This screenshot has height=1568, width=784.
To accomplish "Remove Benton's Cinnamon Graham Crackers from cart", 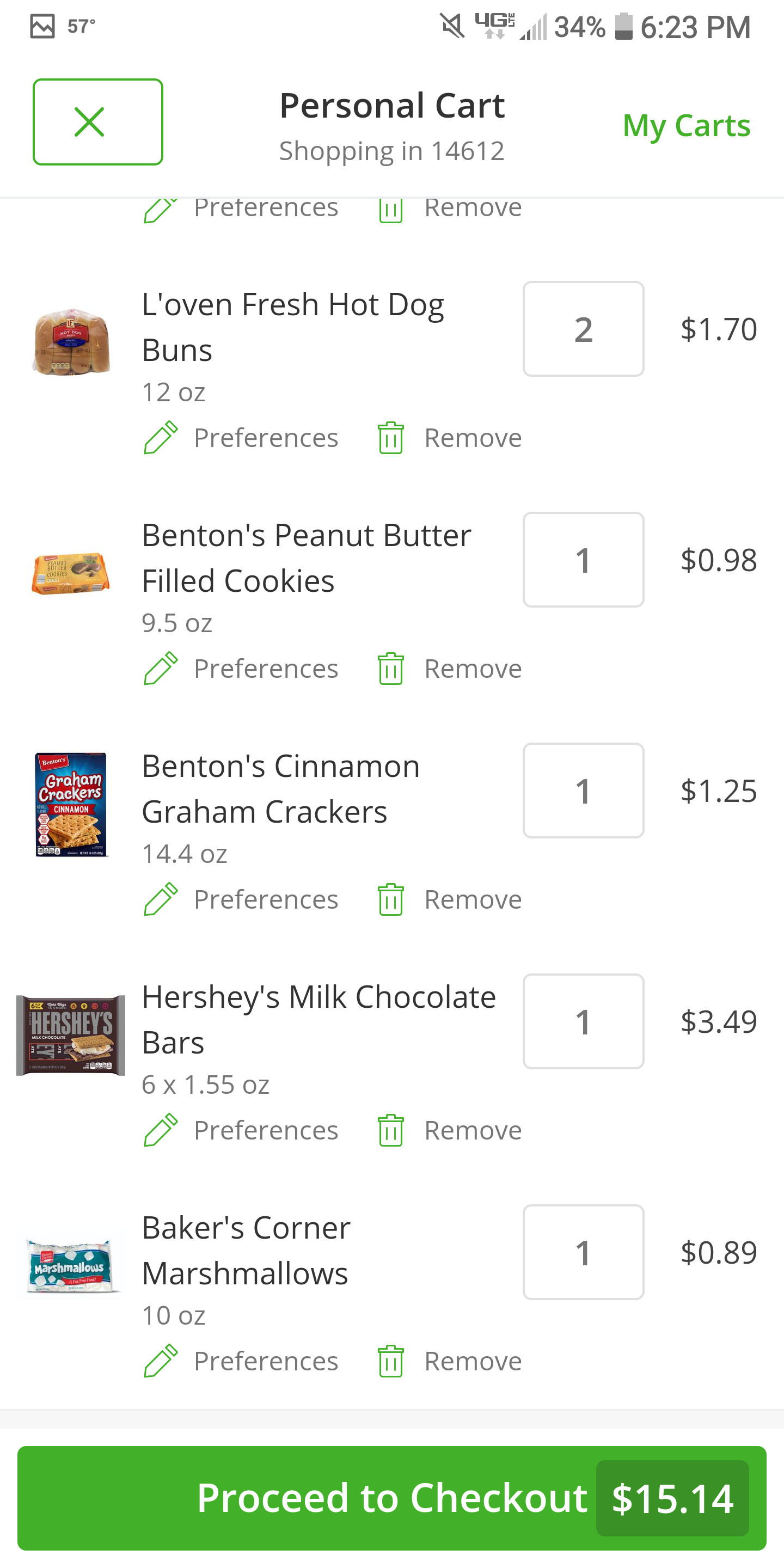I will click(x=449, y=899).
